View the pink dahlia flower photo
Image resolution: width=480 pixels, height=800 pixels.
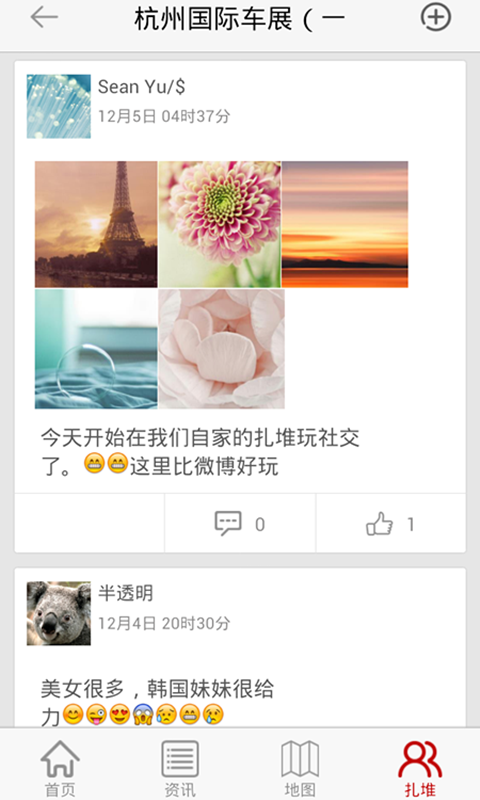(220, 224)
